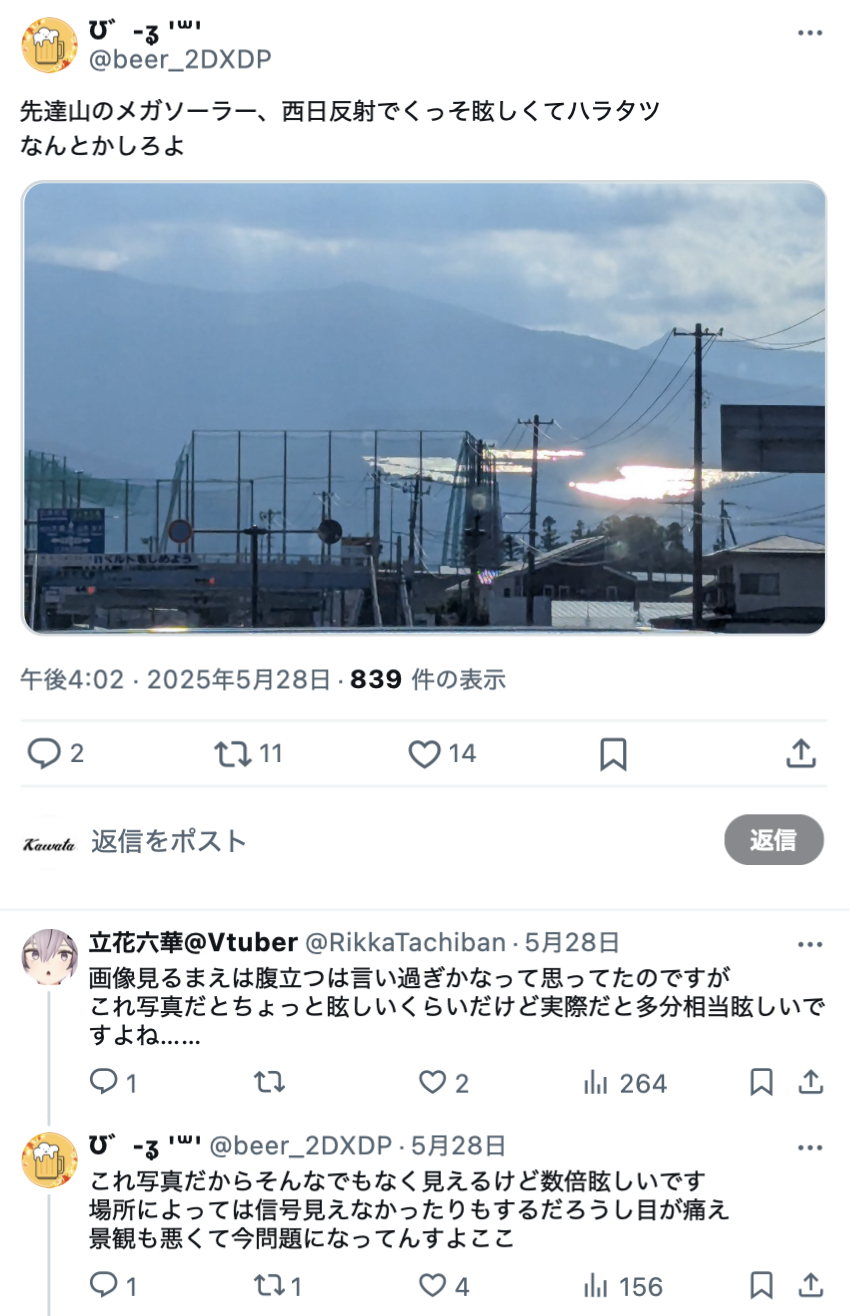Viewport: 850px width, 1316px height.
Task: Reply to the main post via comment icon
Action: tap(43, 753)
